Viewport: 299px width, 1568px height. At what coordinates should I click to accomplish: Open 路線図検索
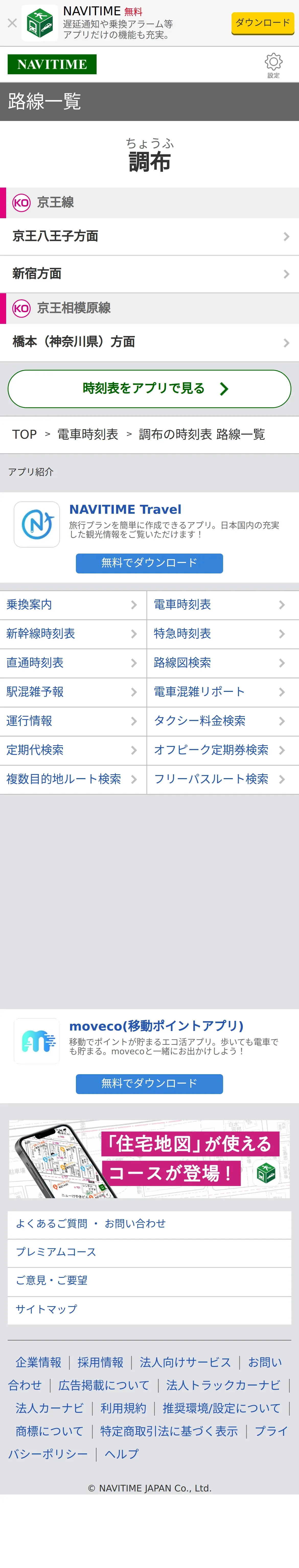tap(222, 662)
